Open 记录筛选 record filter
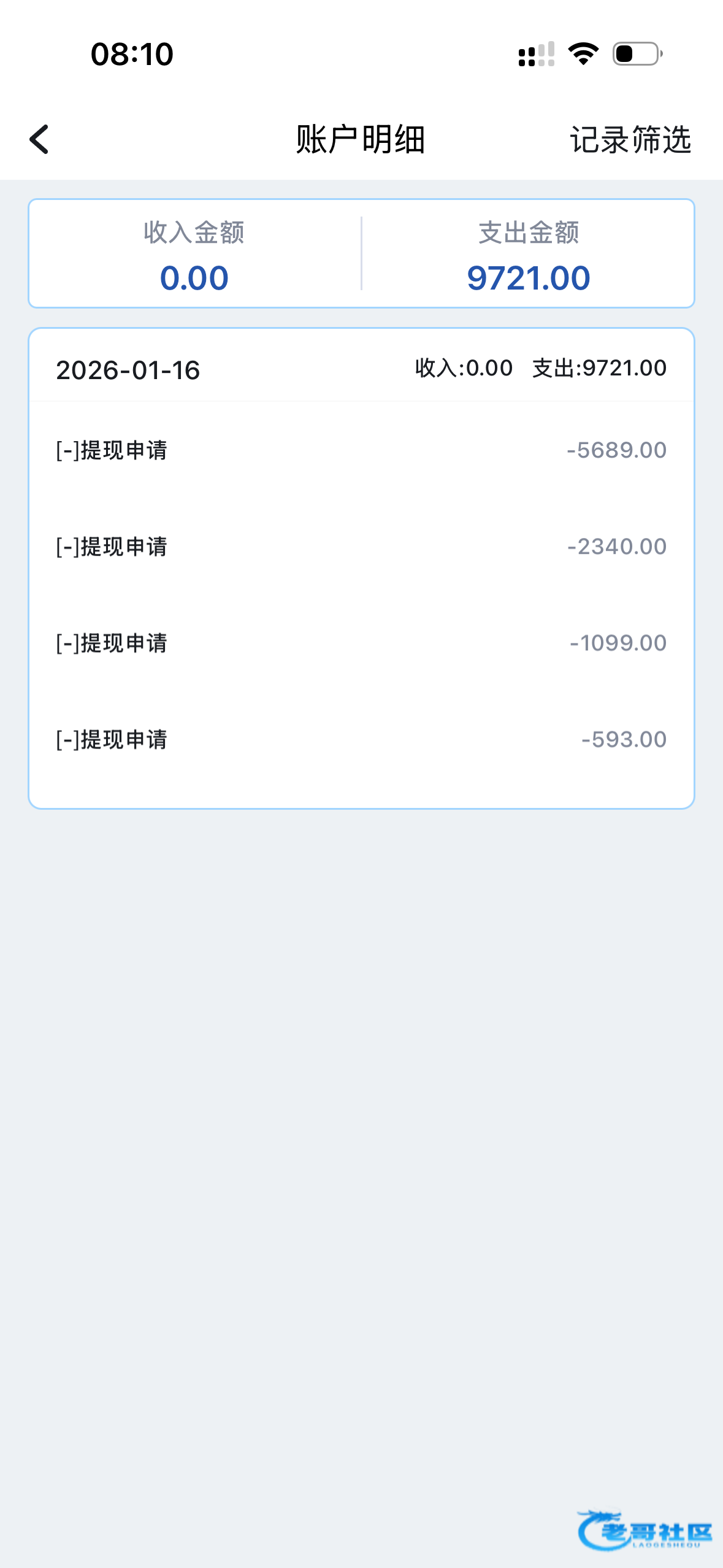Screen dimensions: 723x1568 click(630, 140)
